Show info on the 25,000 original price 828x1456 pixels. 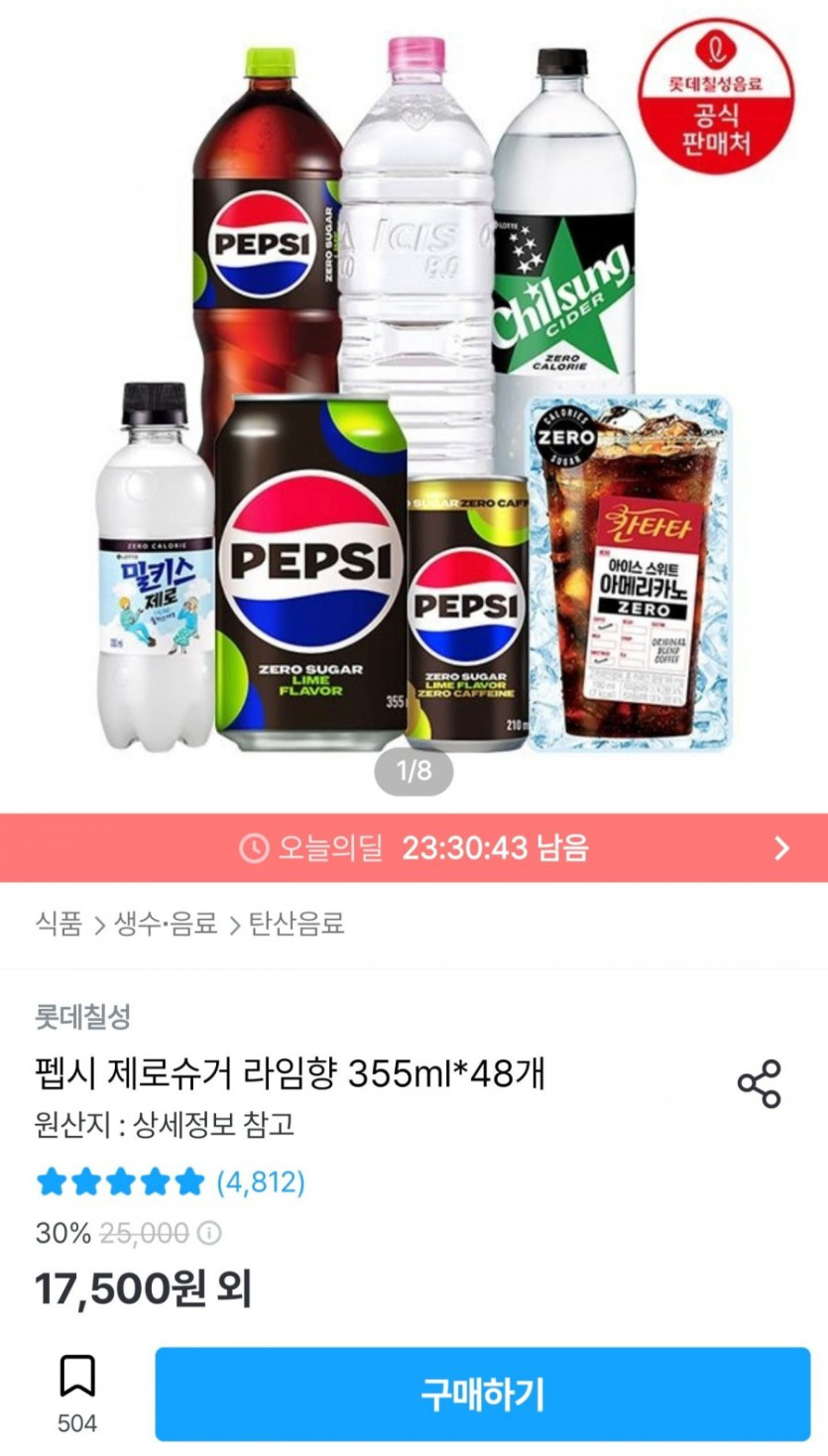[x=209, y=1234]
